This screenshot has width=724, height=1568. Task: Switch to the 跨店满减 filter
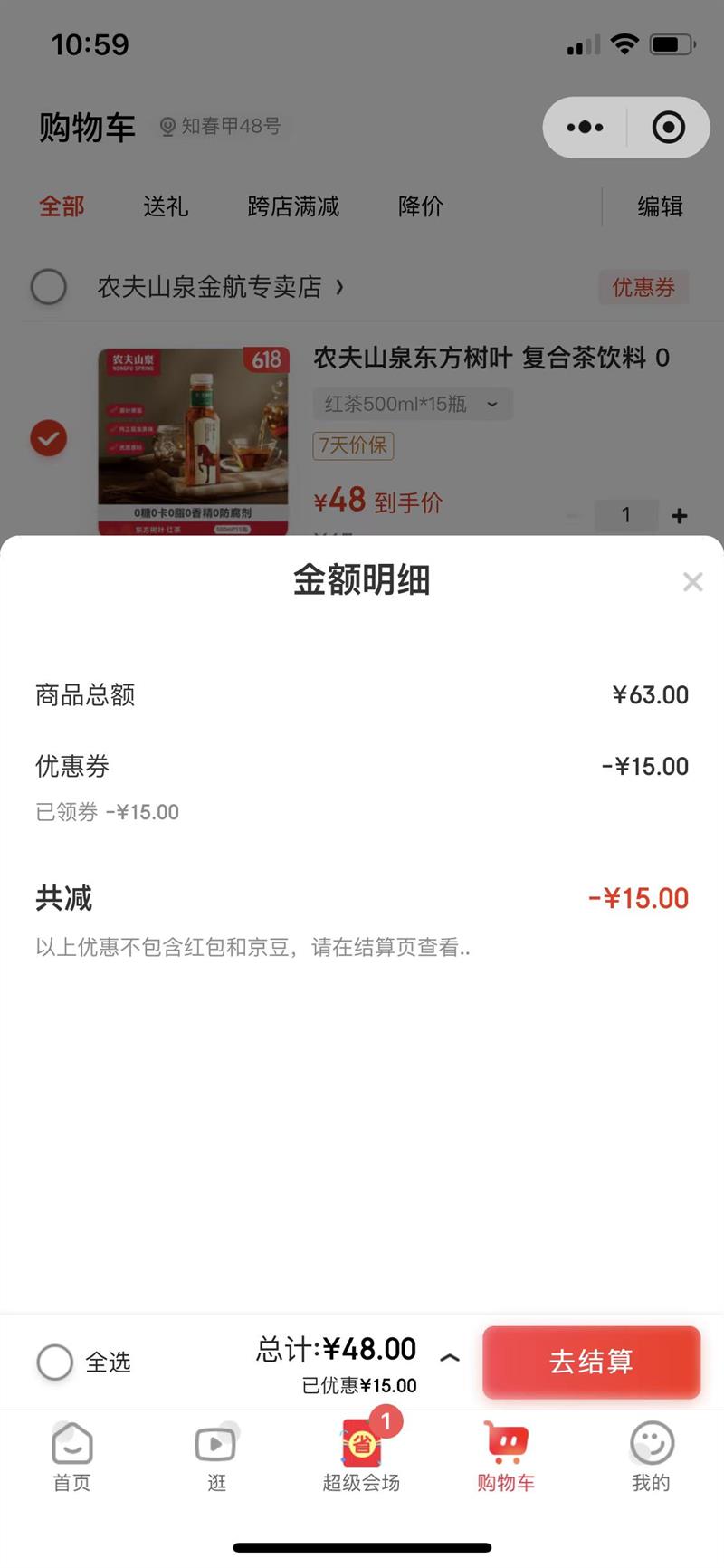point(293,206)
